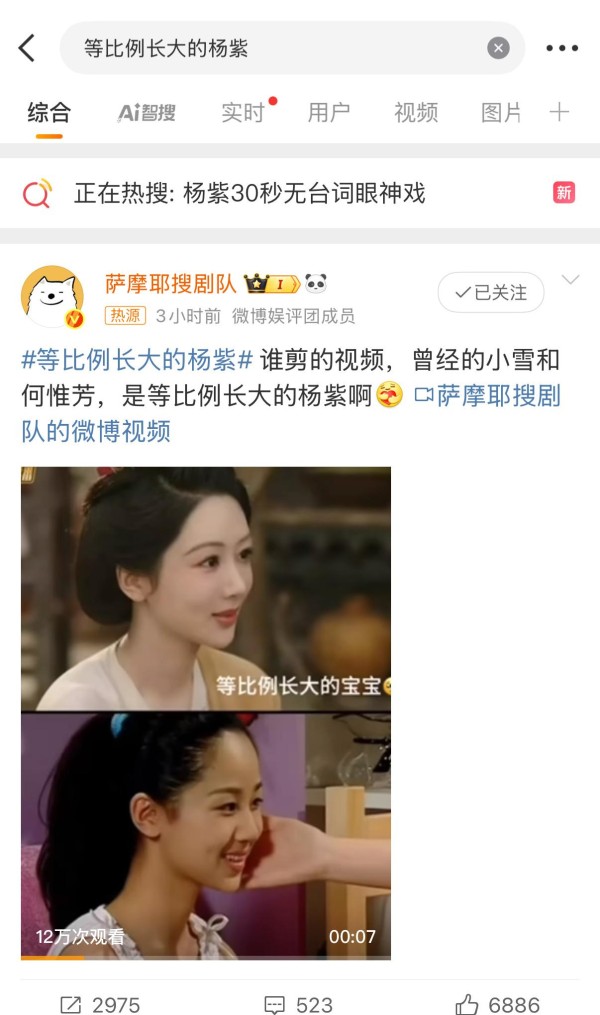Image resolution: width=600 pixels, height=1015 pixels.
Task: Expand the post options chevron
Action: tap(570, 280)
